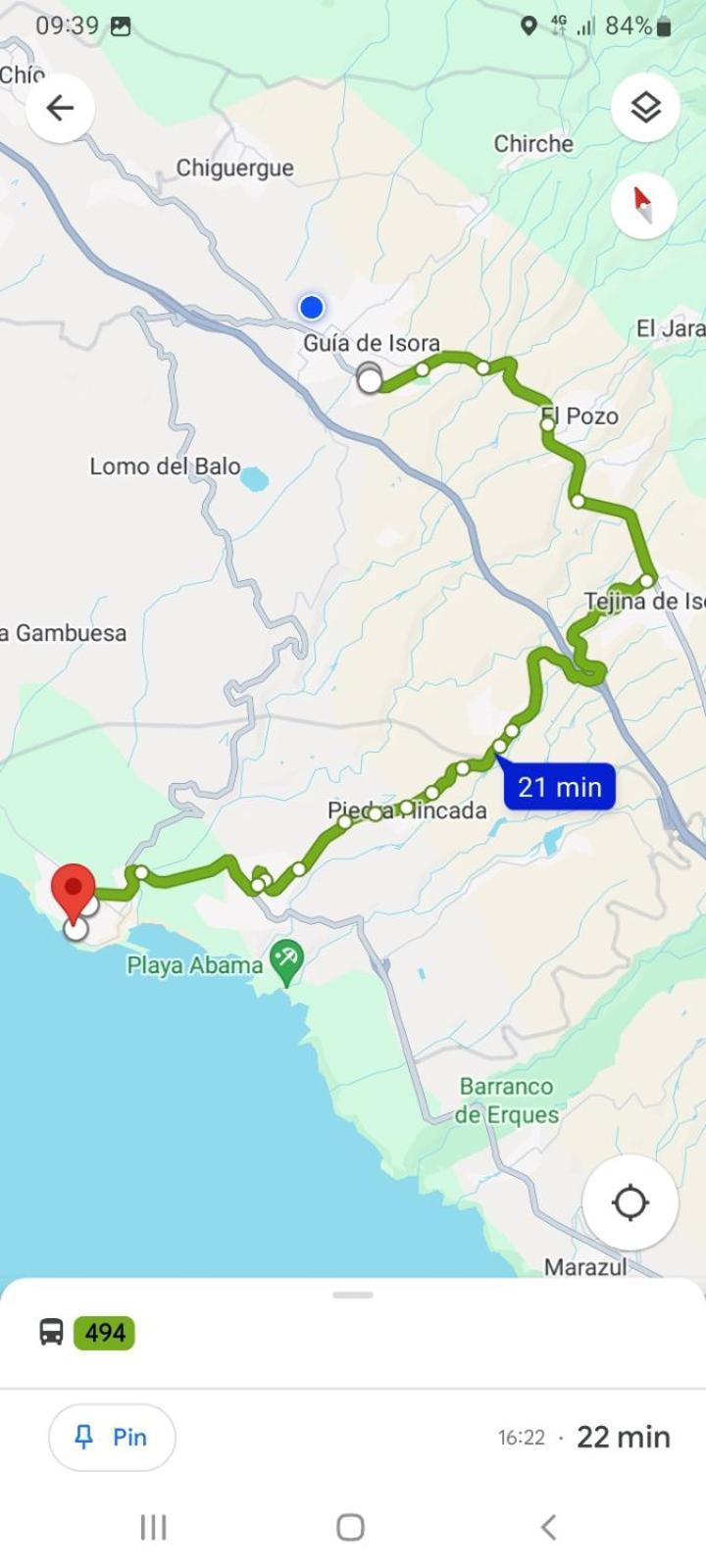
Task: Tap the 21 min route time label
Action: 560,787
